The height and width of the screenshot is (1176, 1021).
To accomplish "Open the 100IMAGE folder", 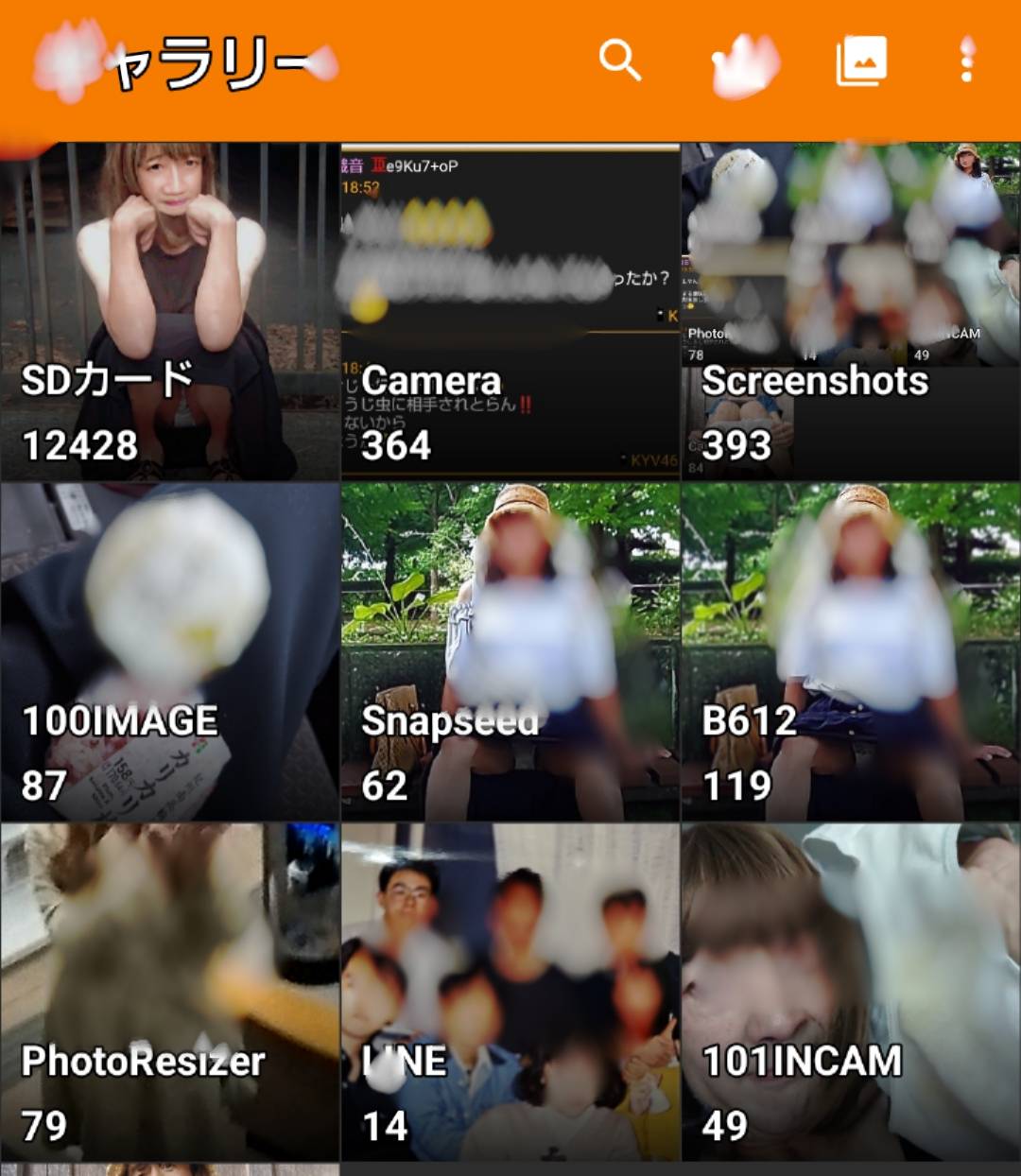I will pos(170,652).
